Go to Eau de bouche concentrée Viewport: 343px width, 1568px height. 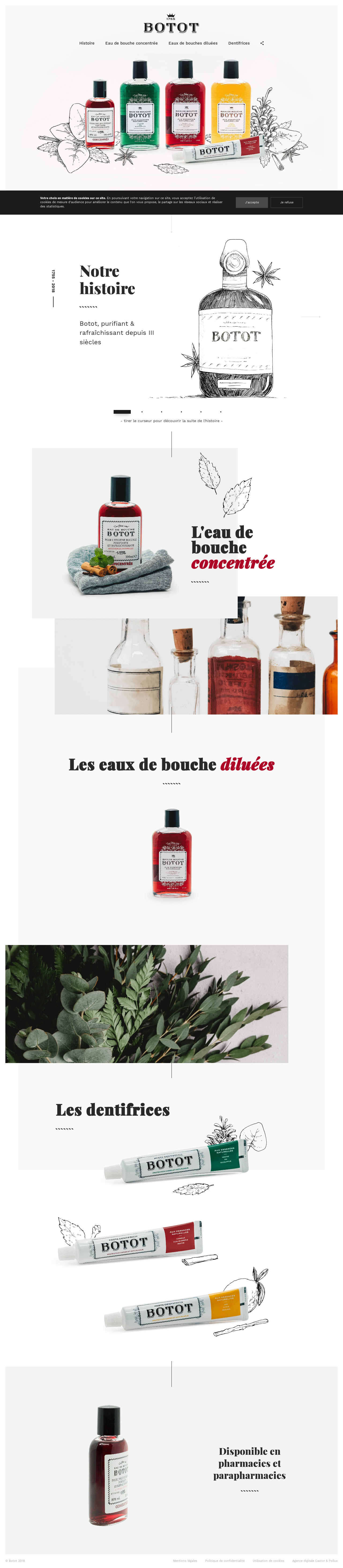coord(131,43)
